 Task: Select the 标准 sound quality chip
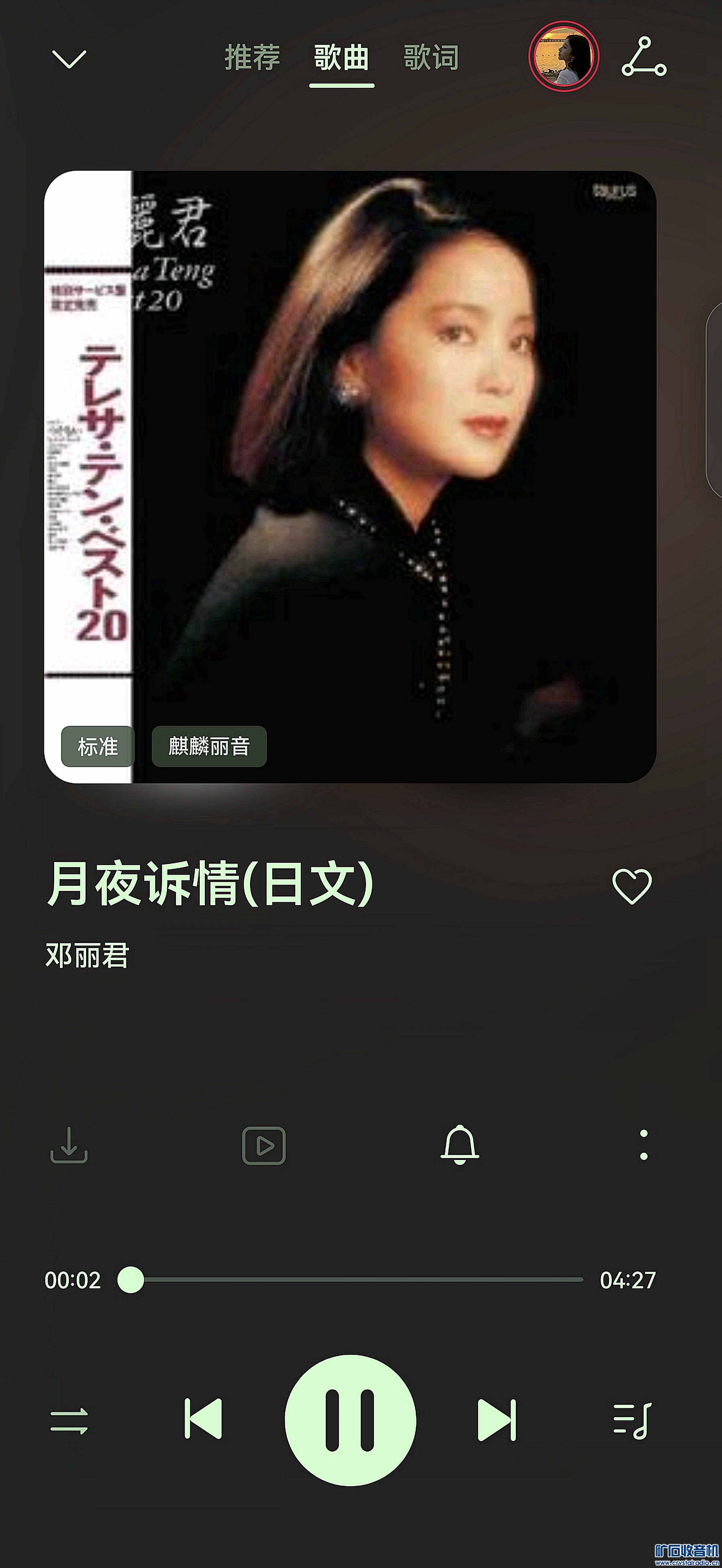tap(98, 746)
